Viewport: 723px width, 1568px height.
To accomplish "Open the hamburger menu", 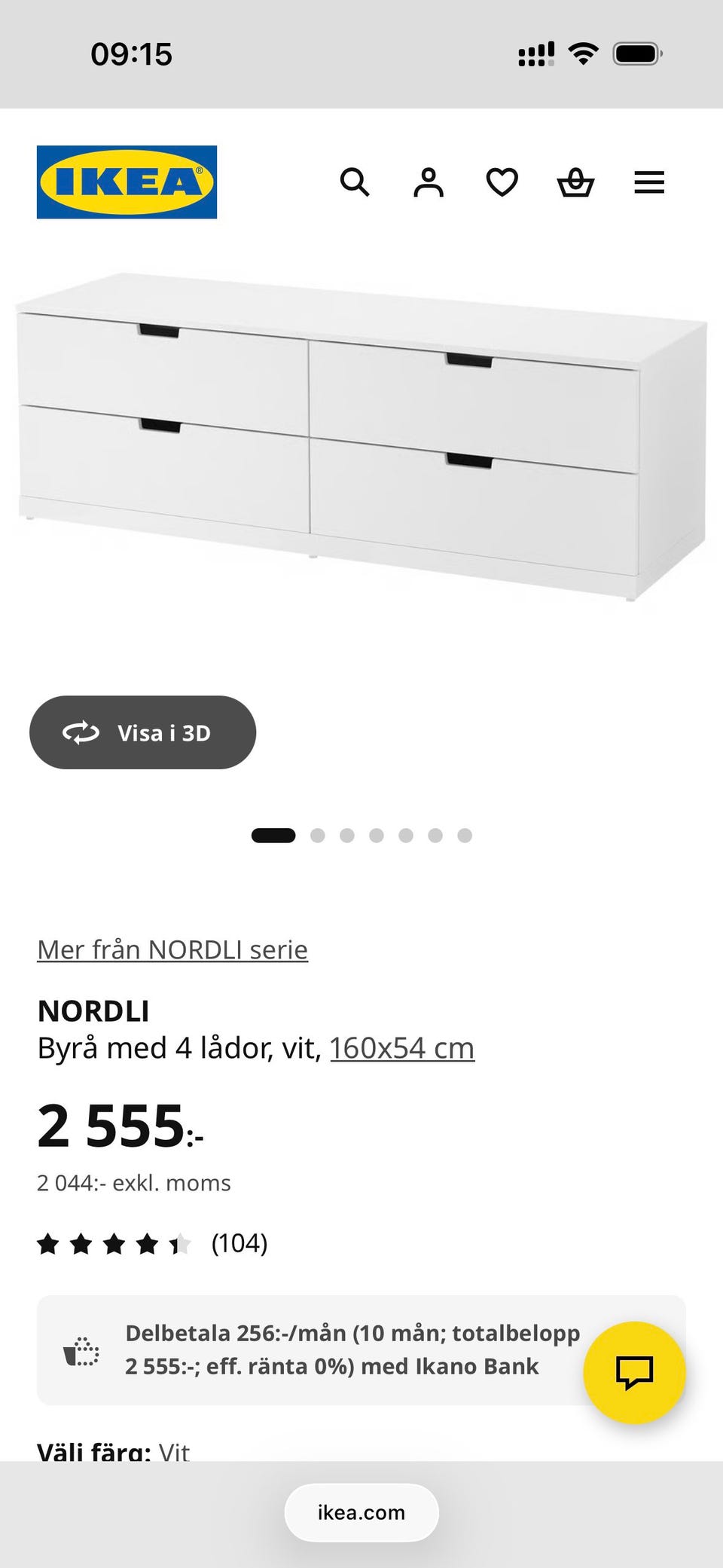I will [x=649, y=182].
